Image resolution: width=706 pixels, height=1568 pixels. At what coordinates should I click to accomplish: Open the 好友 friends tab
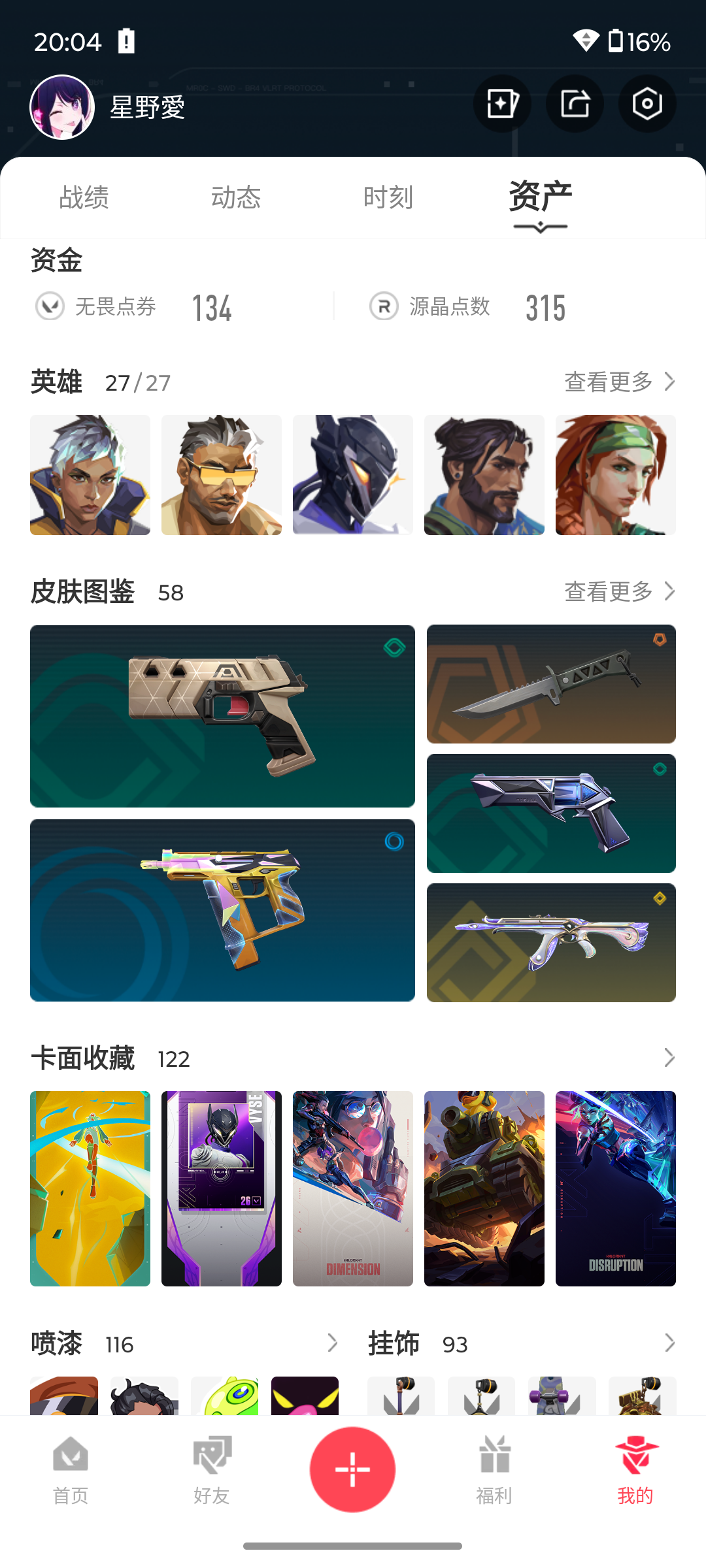click(212, 1471)
